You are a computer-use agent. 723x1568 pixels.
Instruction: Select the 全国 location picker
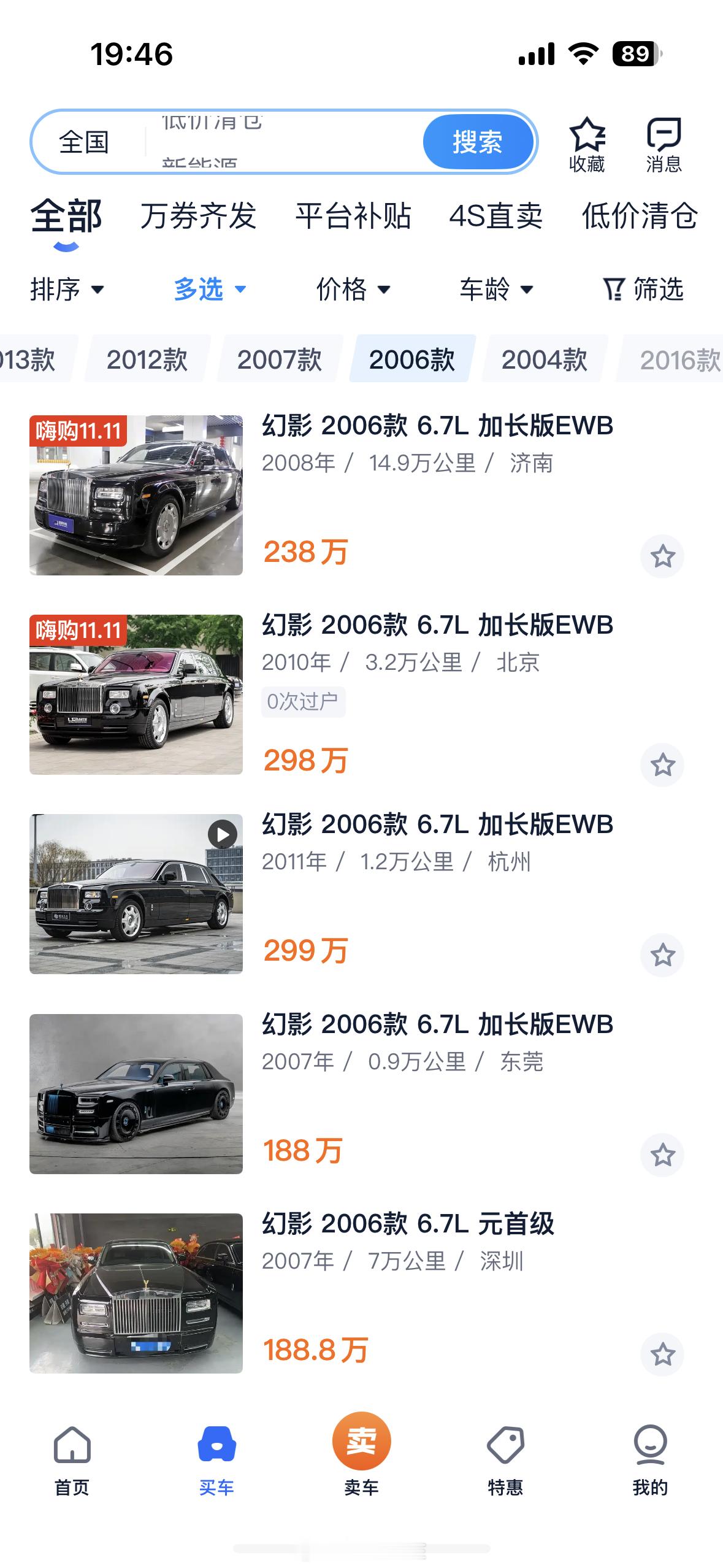[x=84, y=142]
